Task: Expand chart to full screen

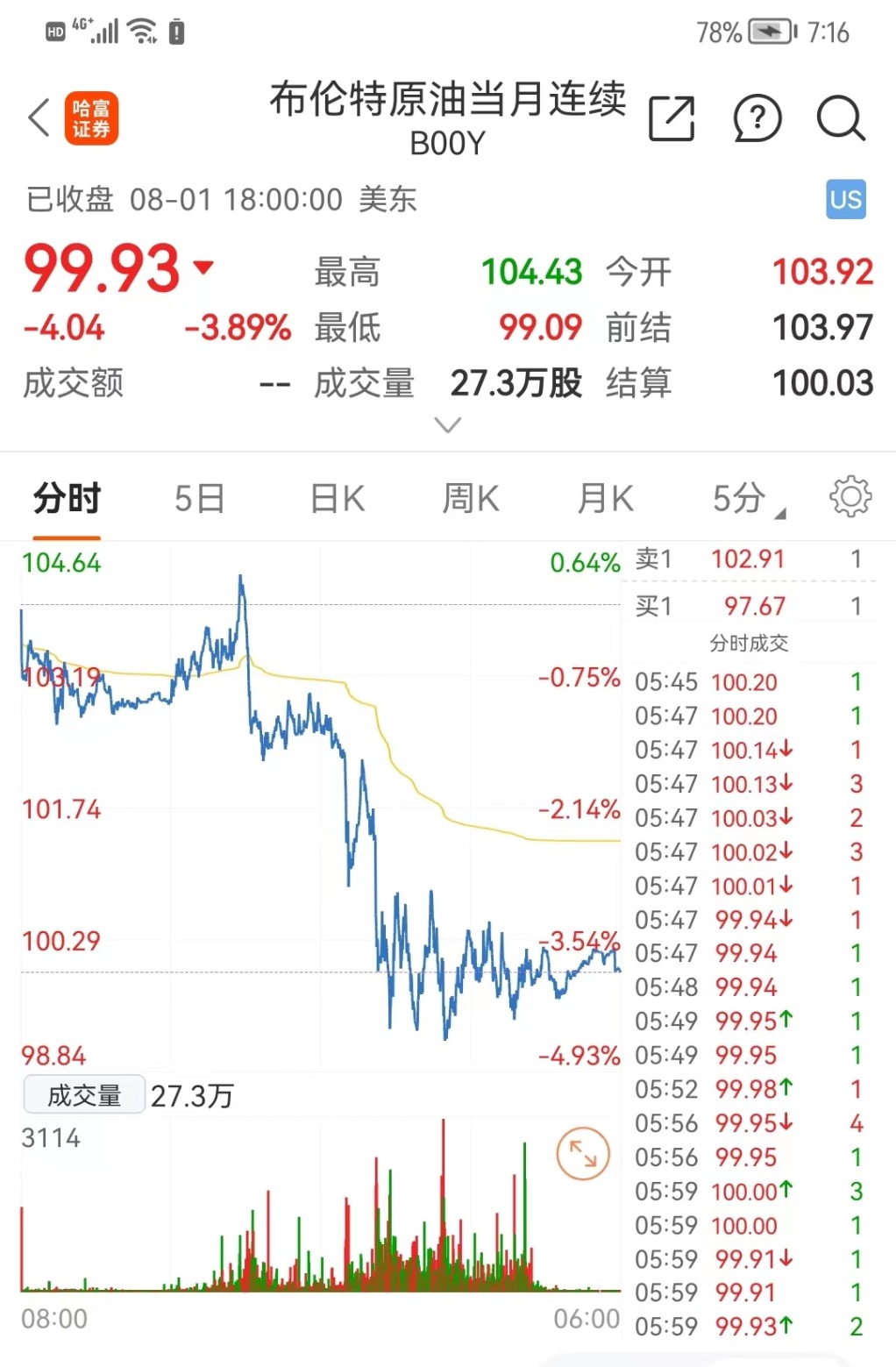Action: tap(583, 1153)
